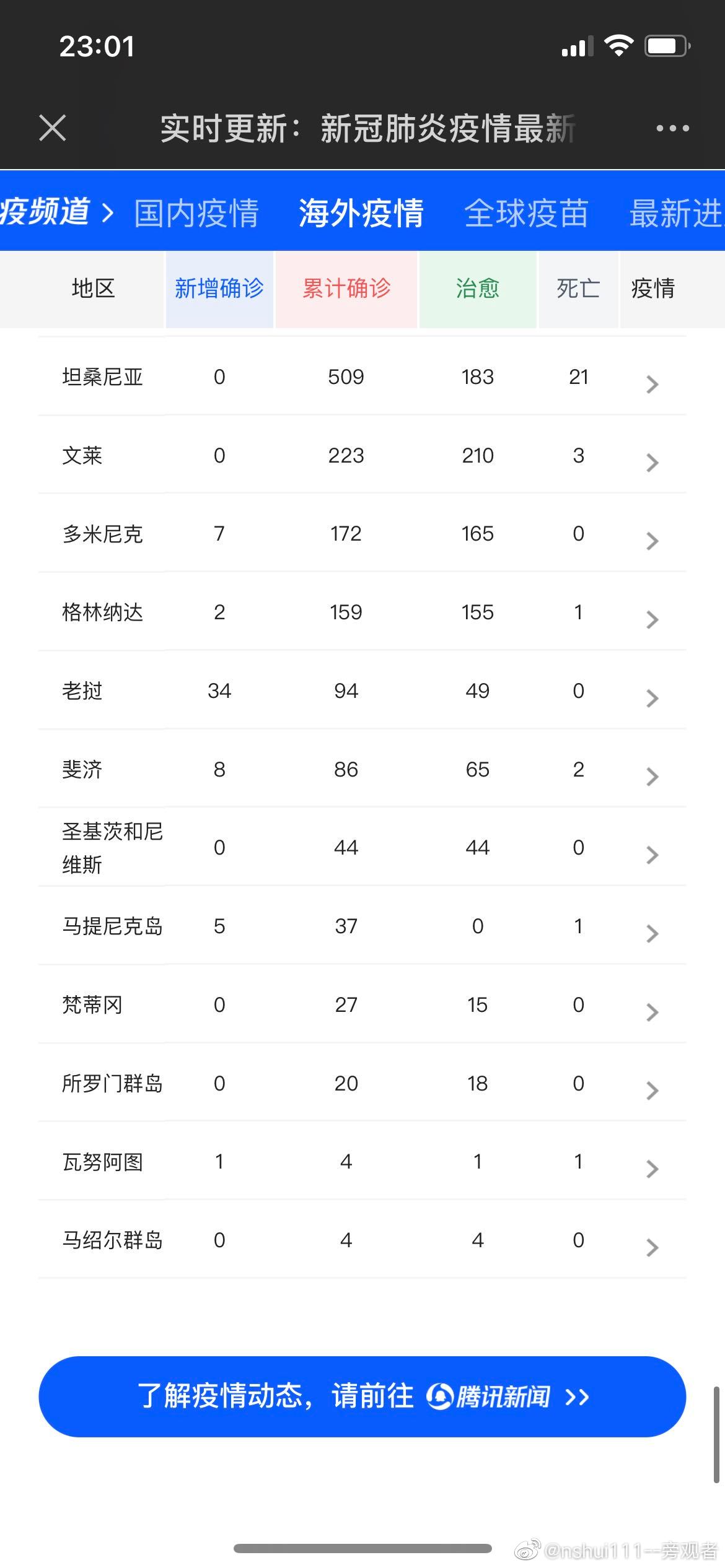View 瓦努阿图 epidemic details
This screenshot has height=1568, width=725.
[651, 1169]
